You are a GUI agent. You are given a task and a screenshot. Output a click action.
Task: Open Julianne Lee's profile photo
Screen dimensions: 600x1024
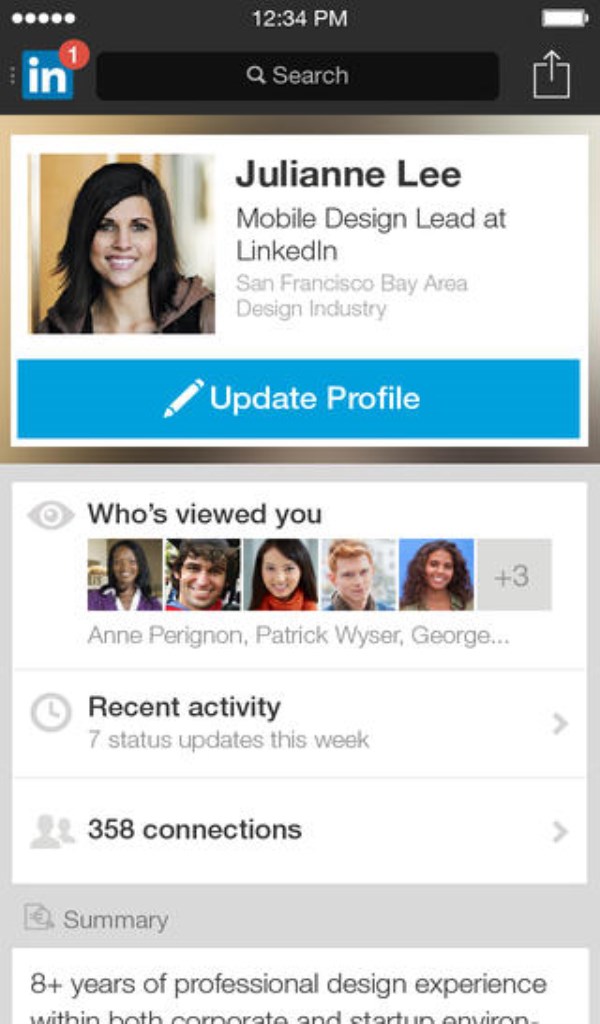click(x=123, y=243)
